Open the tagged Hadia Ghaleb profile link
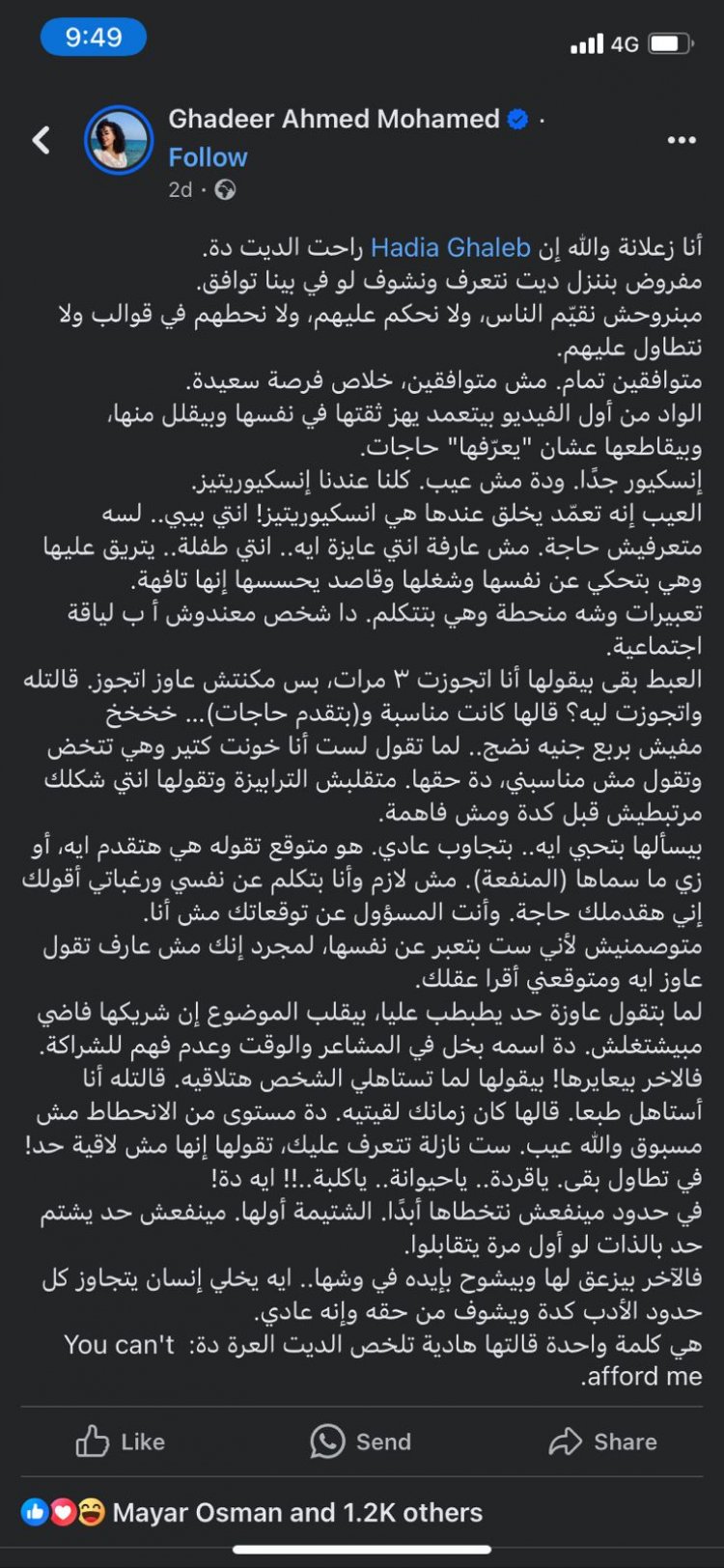 tap(451, 248)
